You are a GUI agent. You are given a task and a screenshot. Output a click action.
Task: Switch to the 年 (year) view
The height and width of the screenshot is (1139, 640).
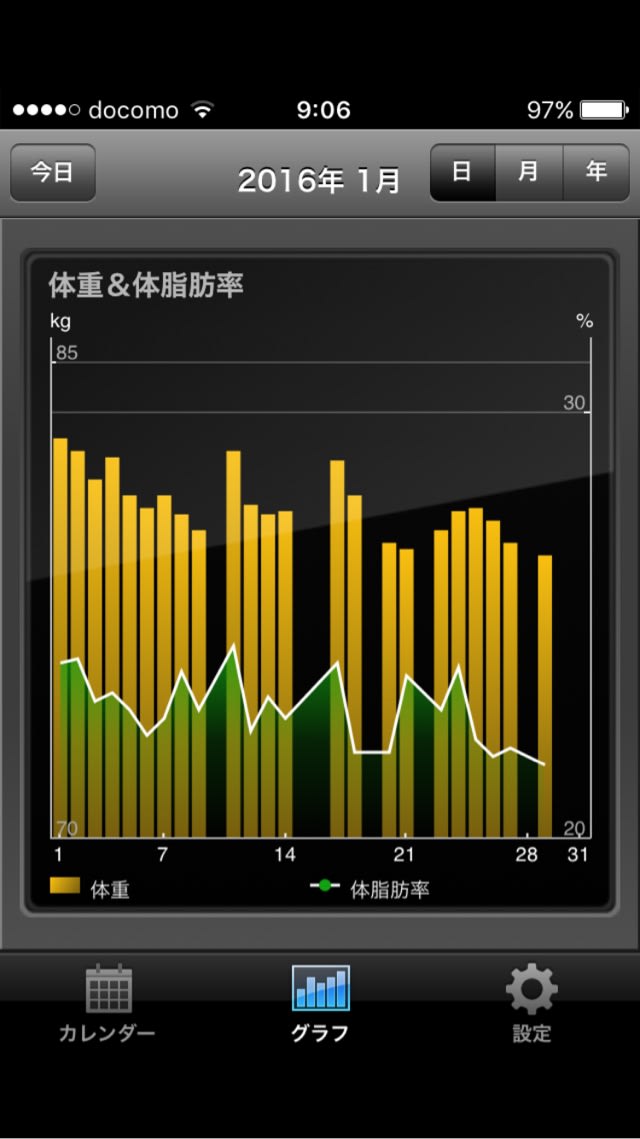(x=596, y=173)
